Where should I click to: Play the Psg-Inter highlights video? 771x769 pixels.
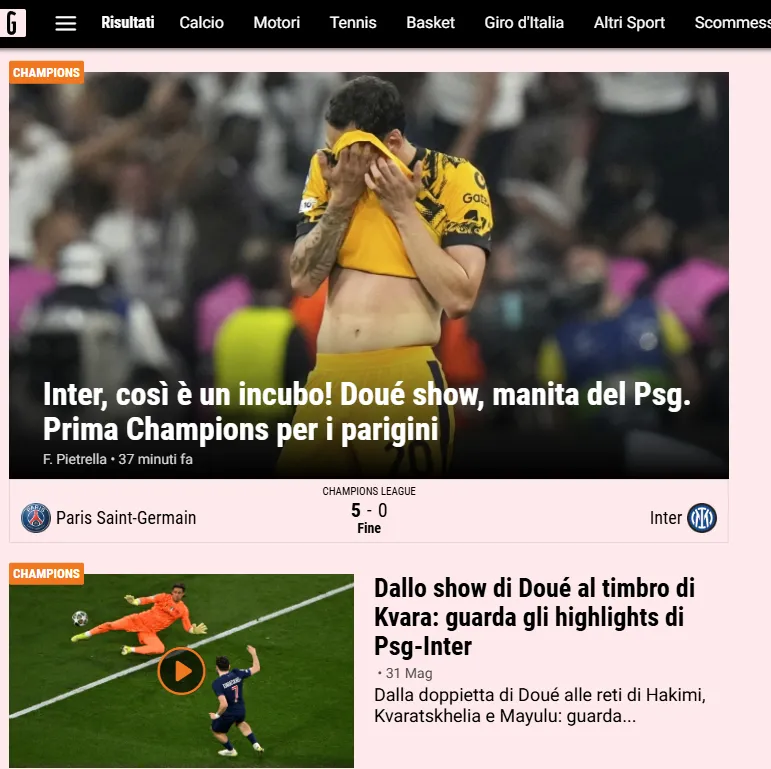(x=181, y=671)
